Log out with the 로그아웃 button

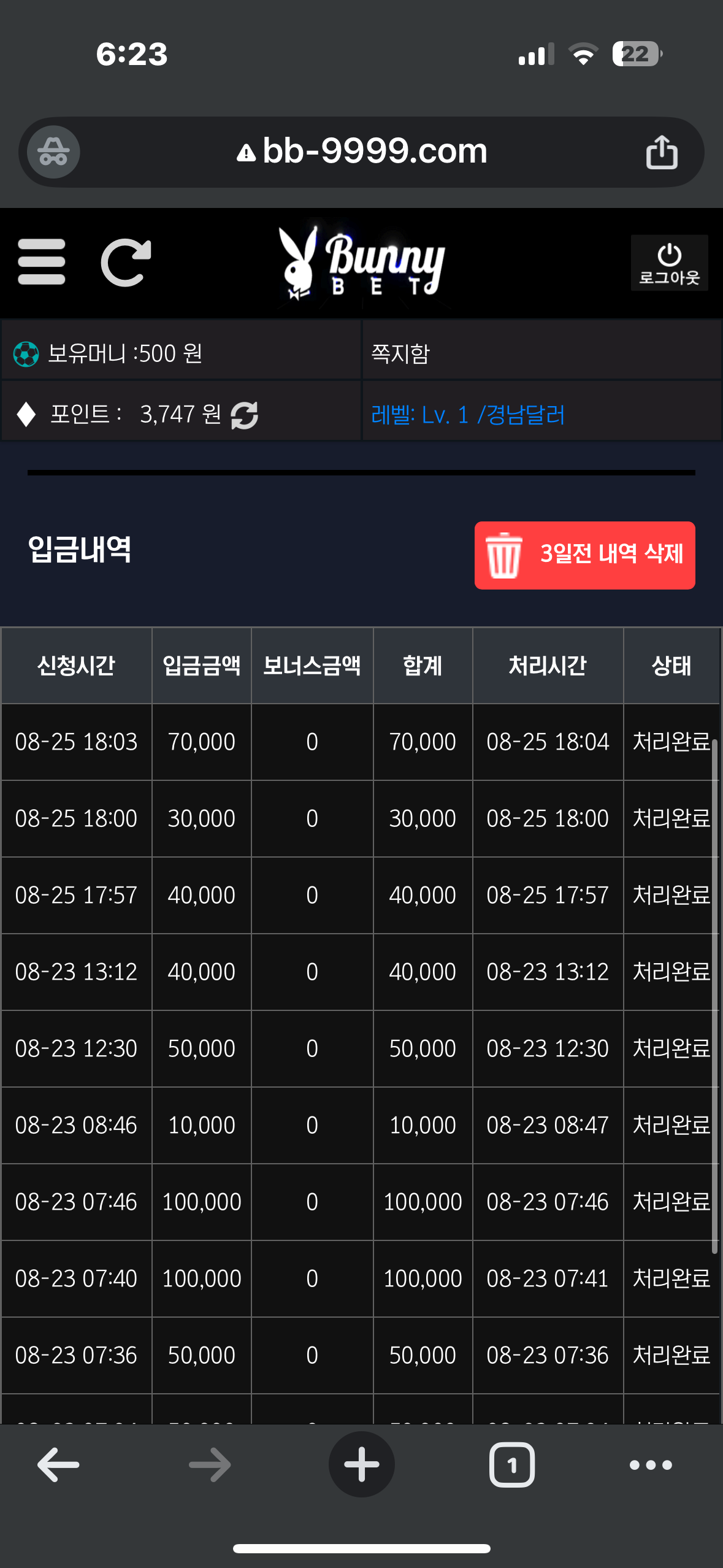(669, 263)
